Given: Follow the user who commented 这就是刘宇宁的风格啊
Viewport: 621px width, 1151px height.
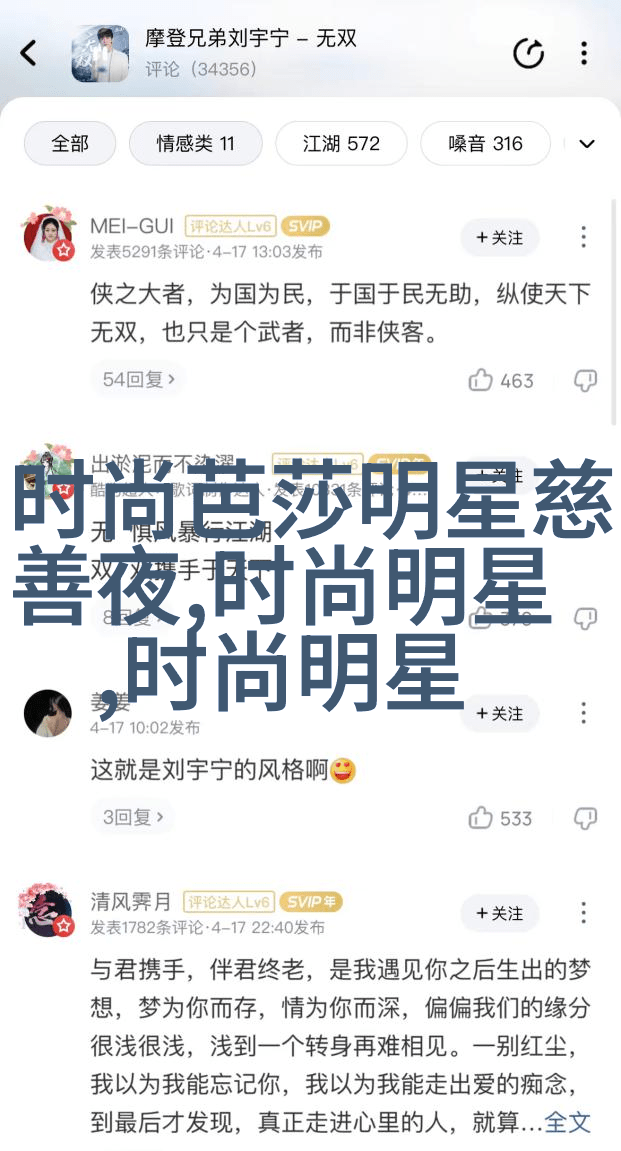Looking at the screenshot, I should [x=499, y=713].
